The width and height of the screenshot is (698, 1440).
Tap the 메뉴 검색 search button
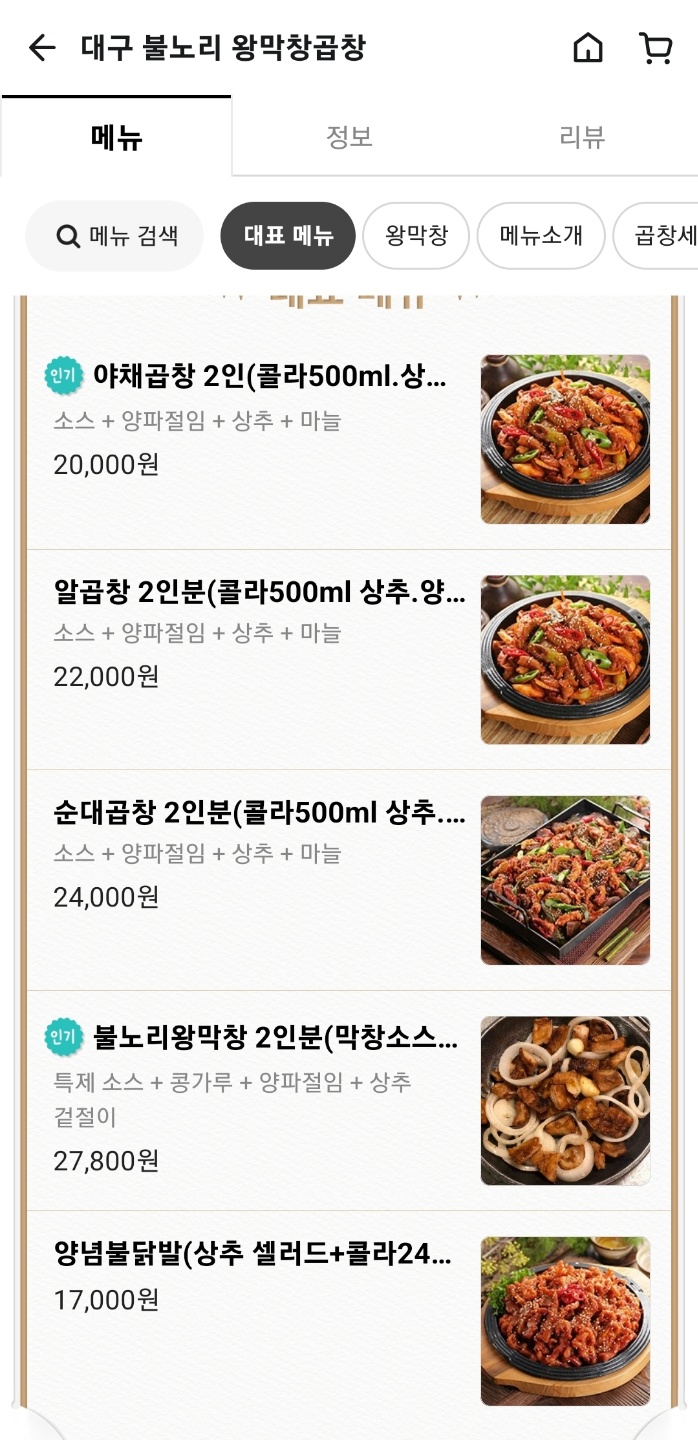coord(115,236)
